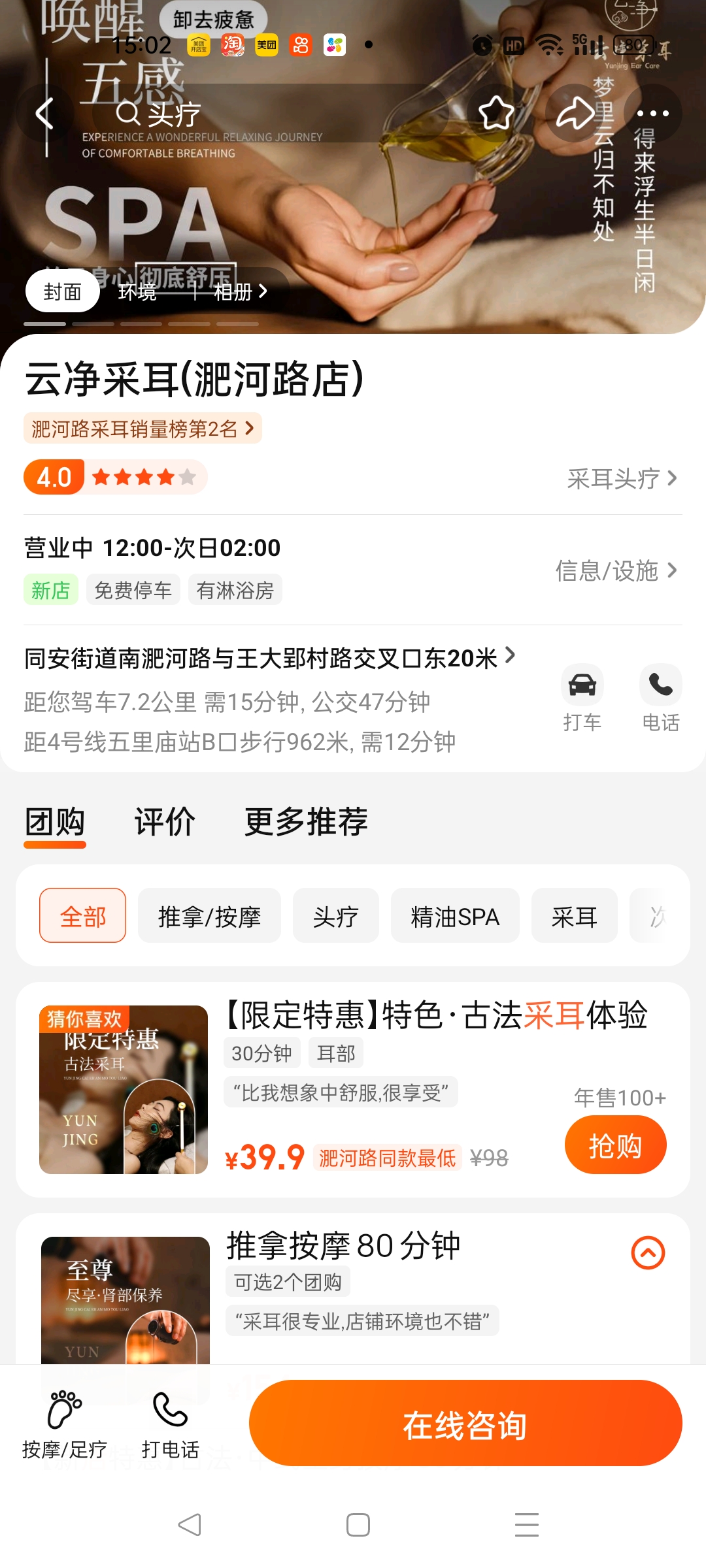Open 信息/设施 details

[x=614, y=570]
